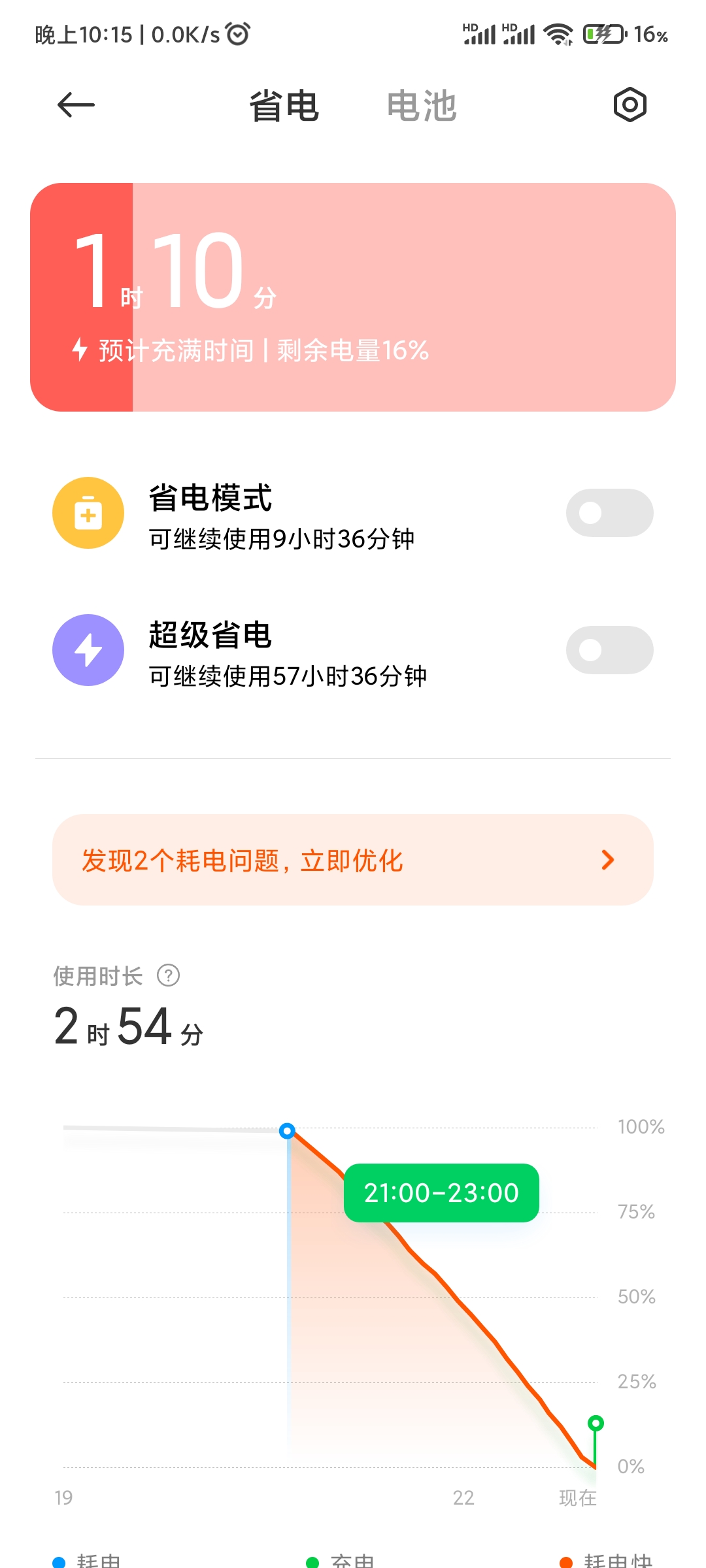Screen dimensions: 706x1568
Task: Open battery settings hexagon icon
Action: click(630, 105)
